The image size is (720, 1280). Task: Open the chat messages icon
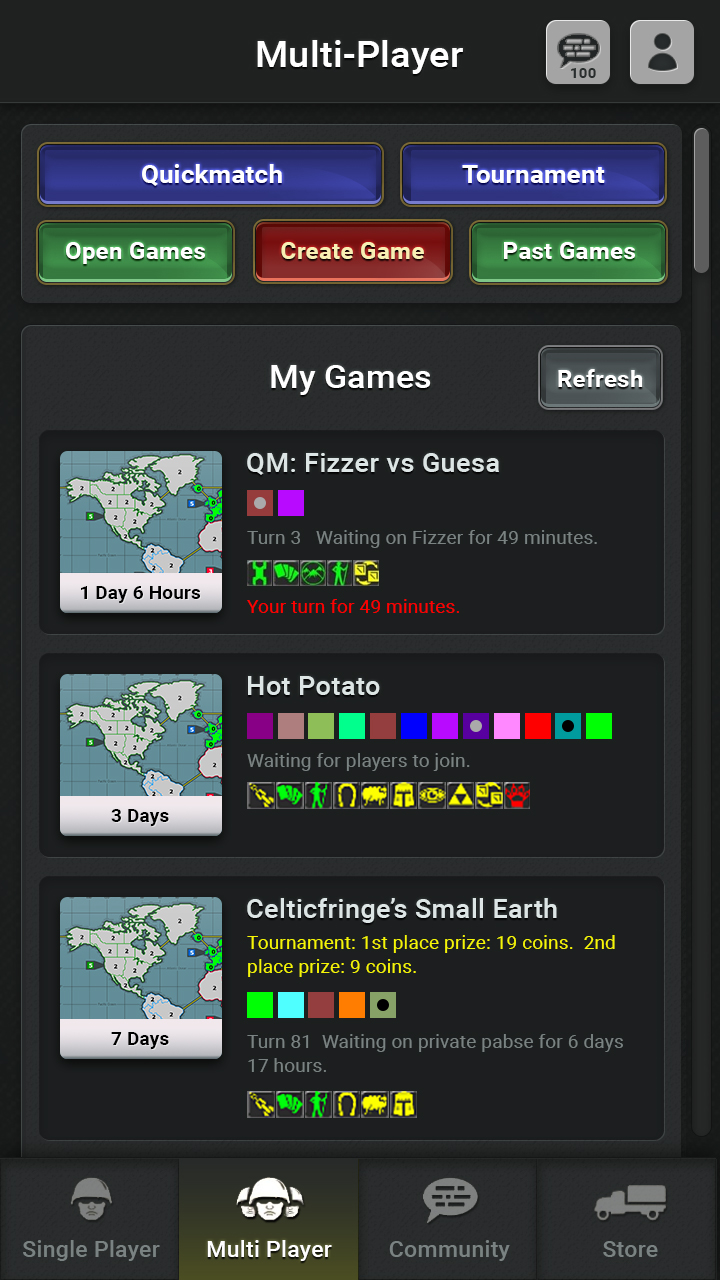pos(578,52)
